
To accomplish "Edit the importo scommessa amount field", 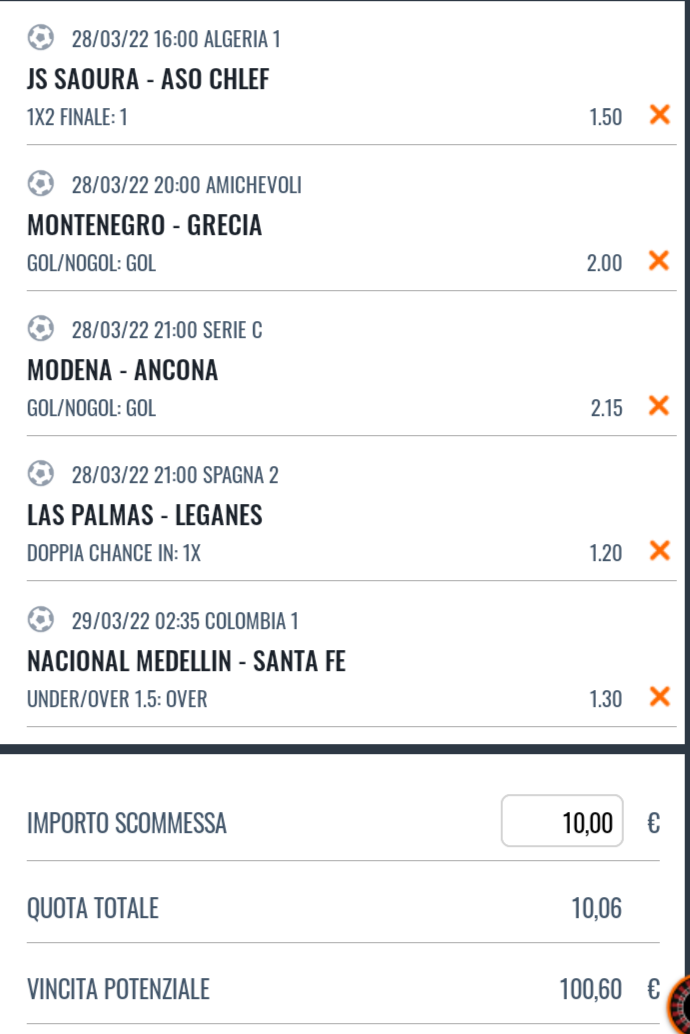I will [562, 822].
